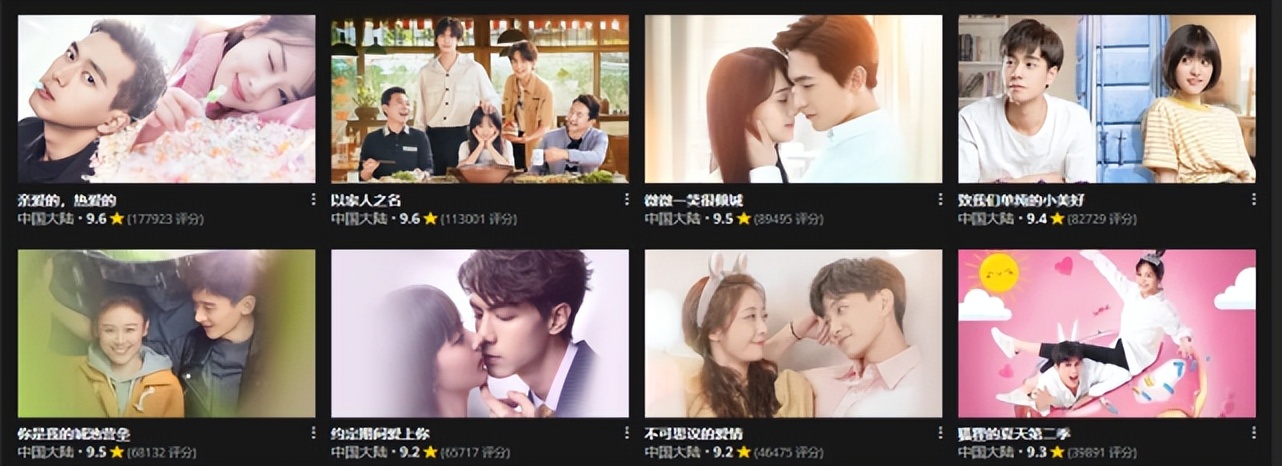Open the drama 不可思议的爱情
The width and height of the screenshot is (1282, 466).
coord(793,333)
